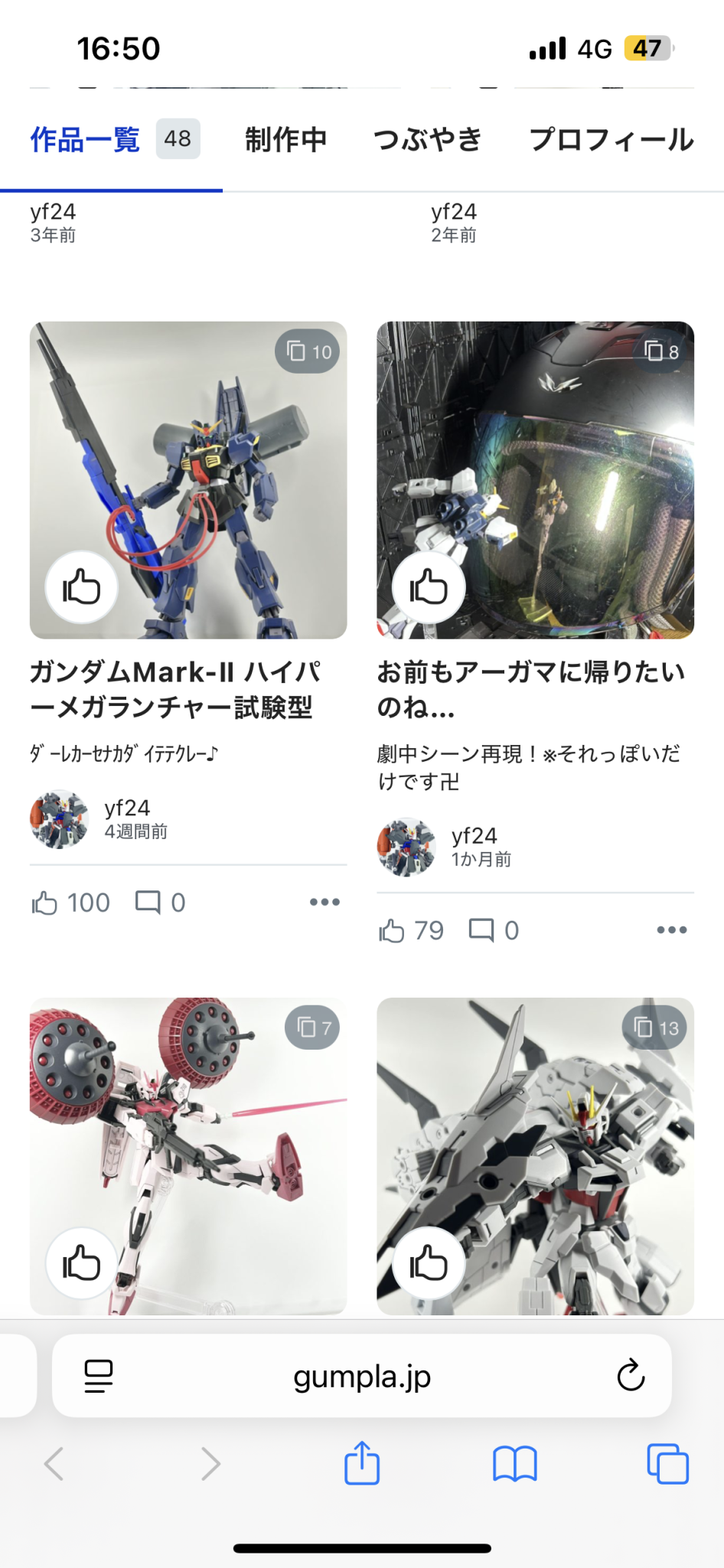Open the white Gundam work with 13 photos
724x1568 pixels.
(x=535, y=1156)
